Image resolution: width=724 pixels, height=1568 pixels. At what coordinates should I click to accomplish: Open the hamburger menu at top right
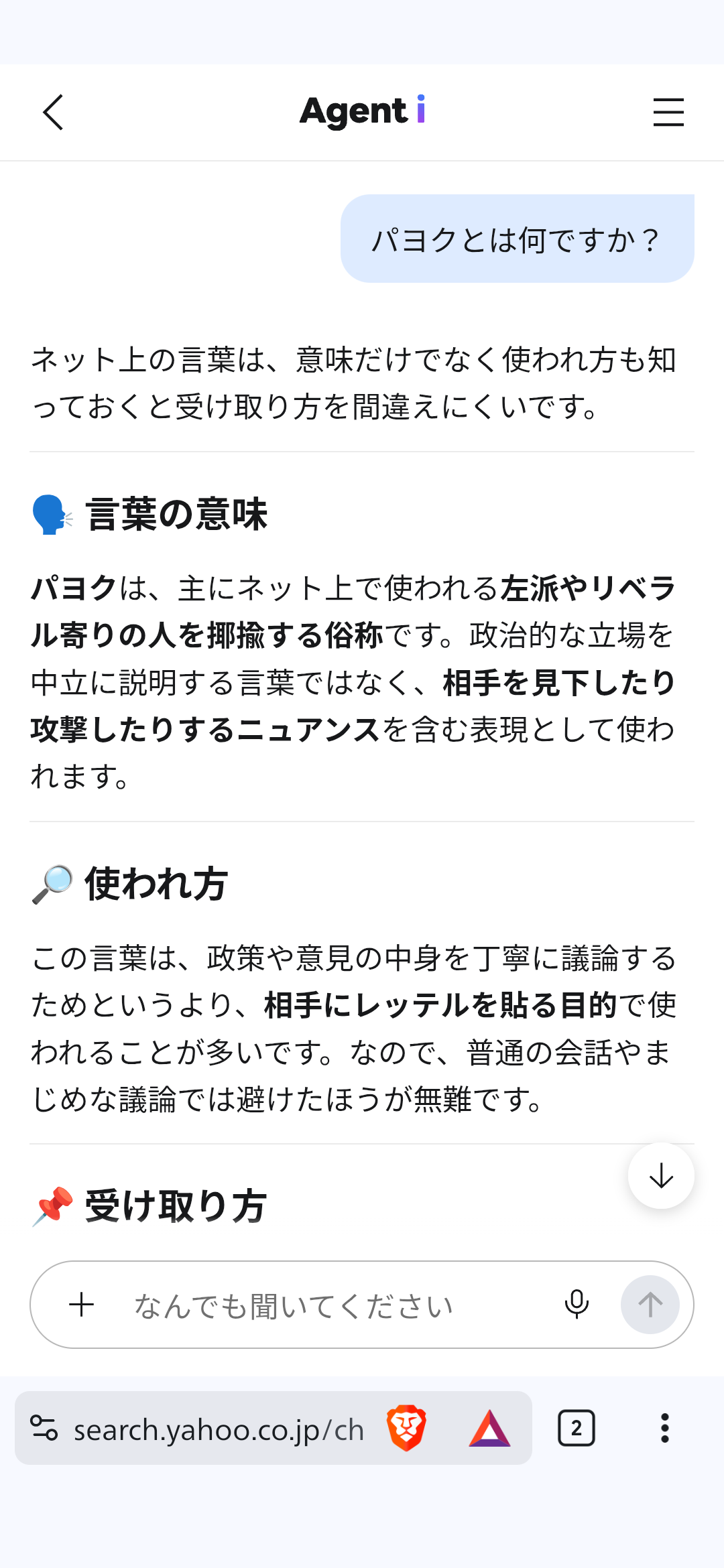click(x=668, y=112)
